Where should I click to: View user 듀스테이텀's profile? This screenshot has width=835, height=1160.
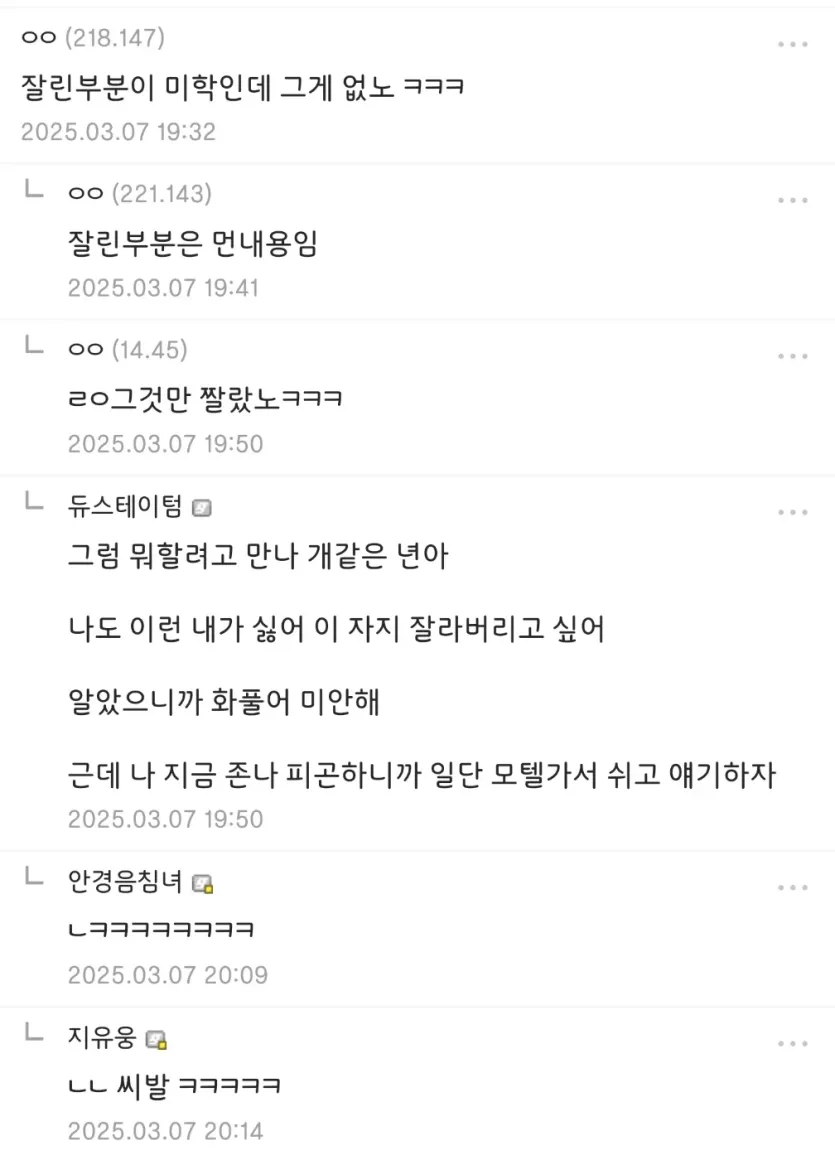125,507
